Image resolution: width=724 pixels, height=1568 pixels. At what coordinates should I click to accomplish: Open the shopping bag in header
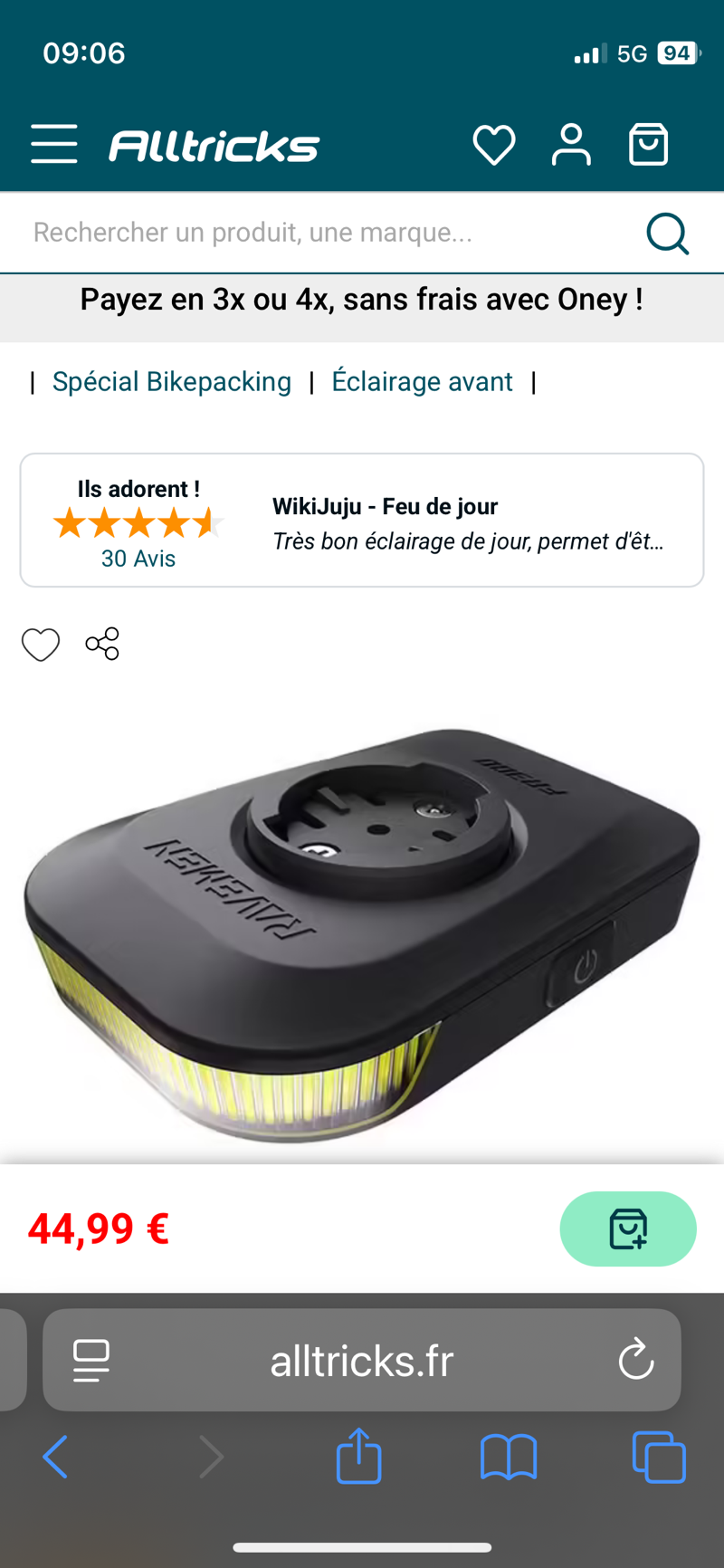[648, 145]
